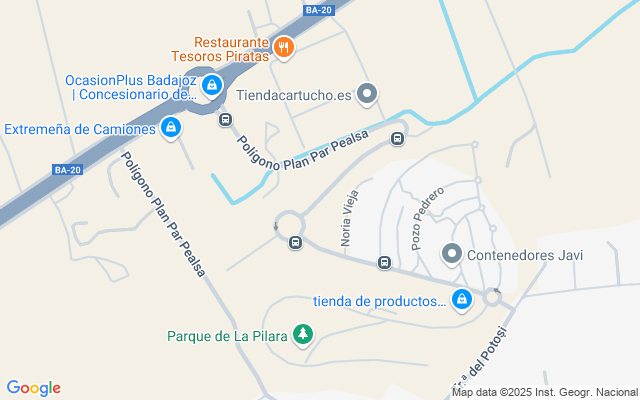The width and height of the screenshot is (640, 400).
Task: Tap the Parque de La Pilara marker
Action: pyautogui.click(x=303, y=335)
